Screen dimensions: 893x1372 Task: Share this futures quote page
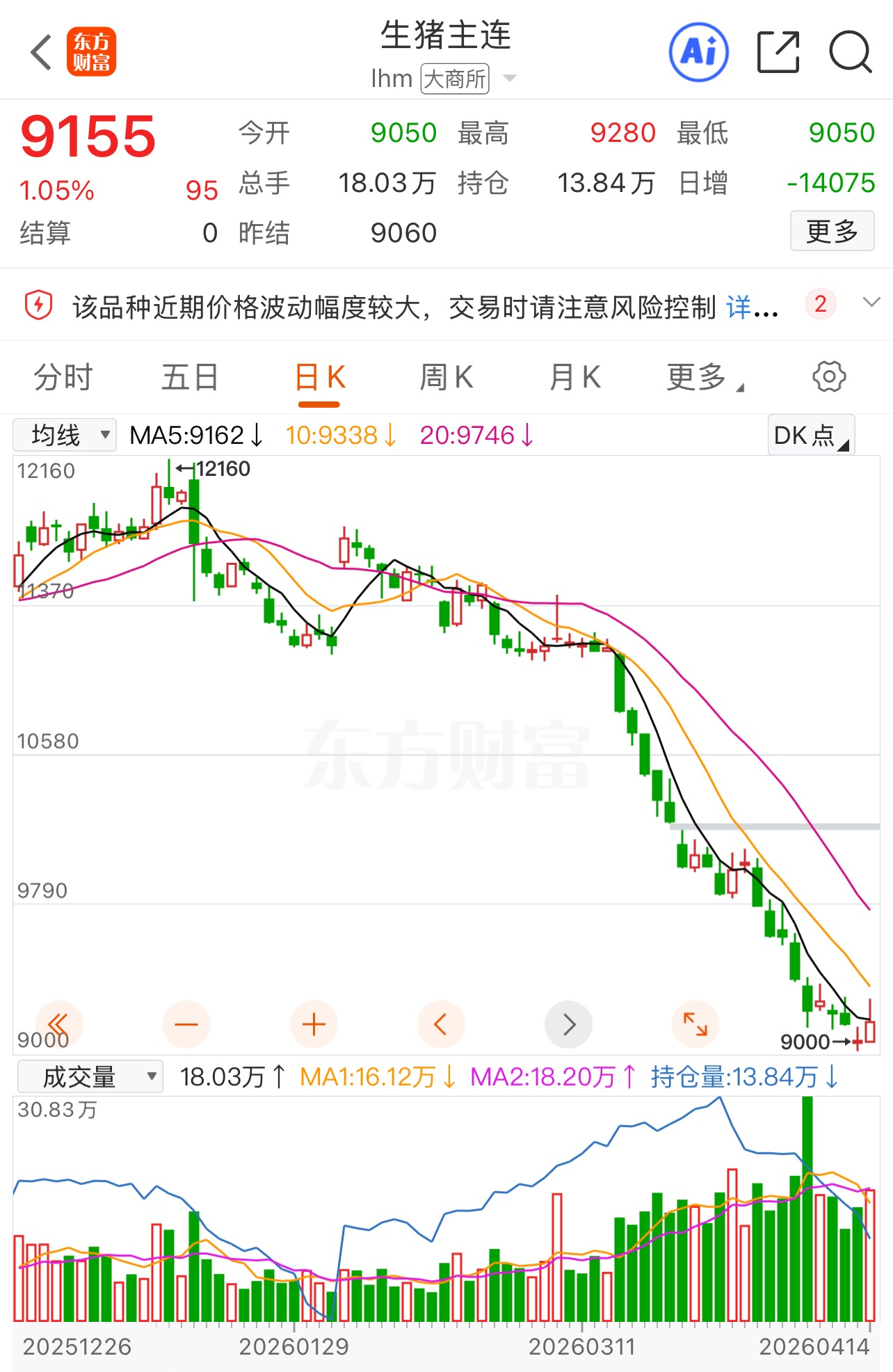click(778, 53)
